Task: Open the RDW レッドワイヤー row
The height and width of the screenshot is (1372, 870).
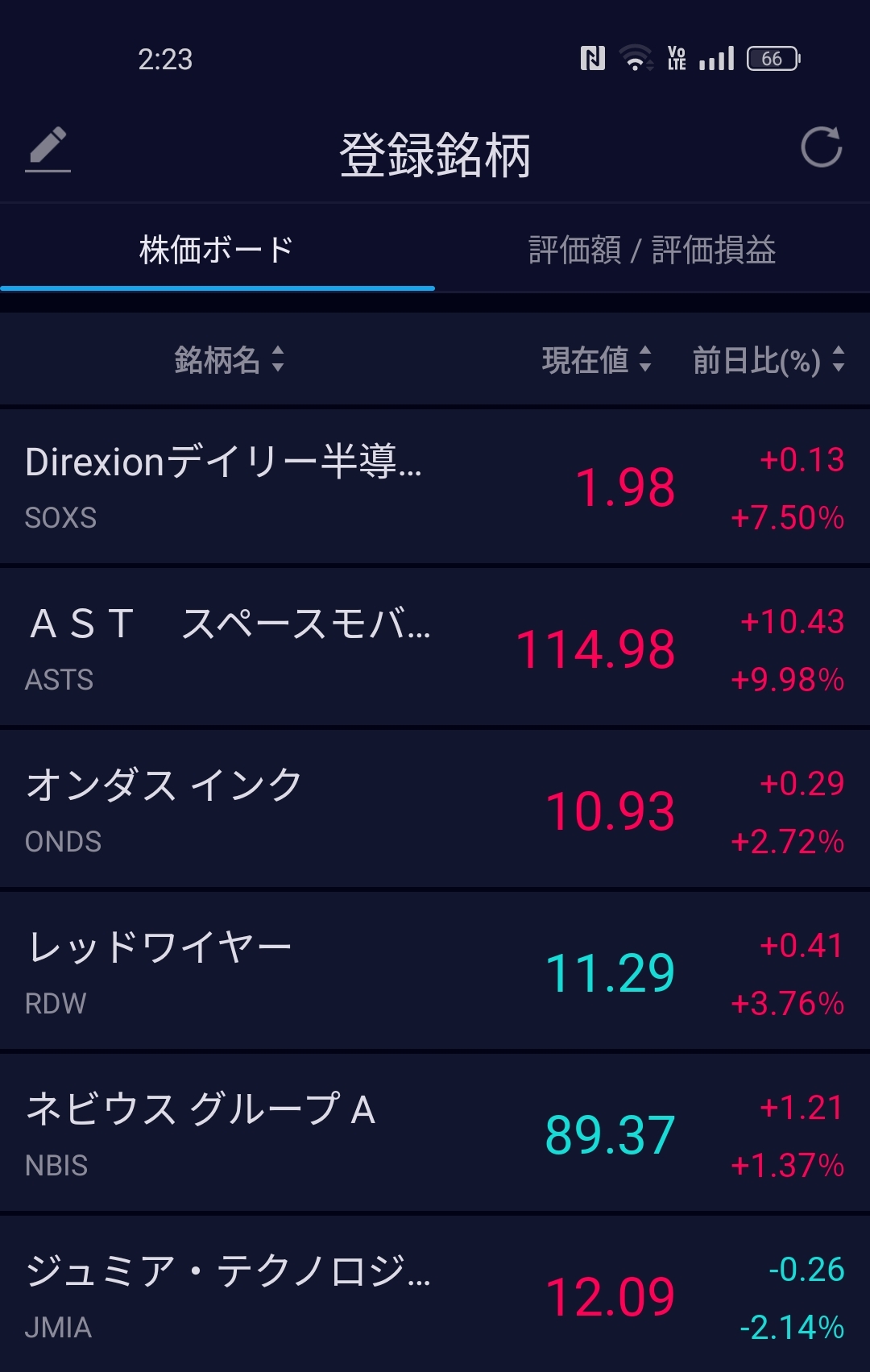Action: click(x=435, y=972)
